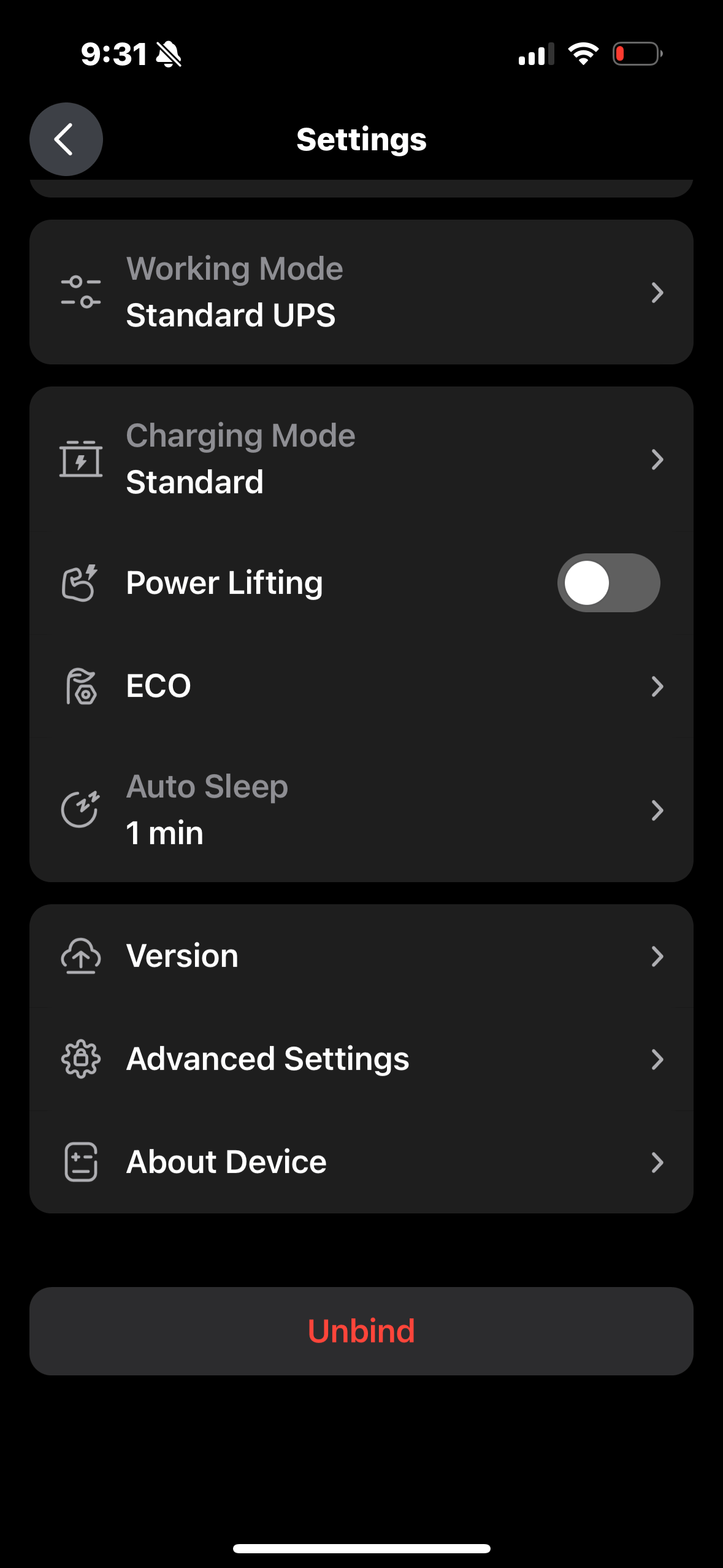Tap the red Unbind button
723x1568 pixels.
coord(361,1331)
